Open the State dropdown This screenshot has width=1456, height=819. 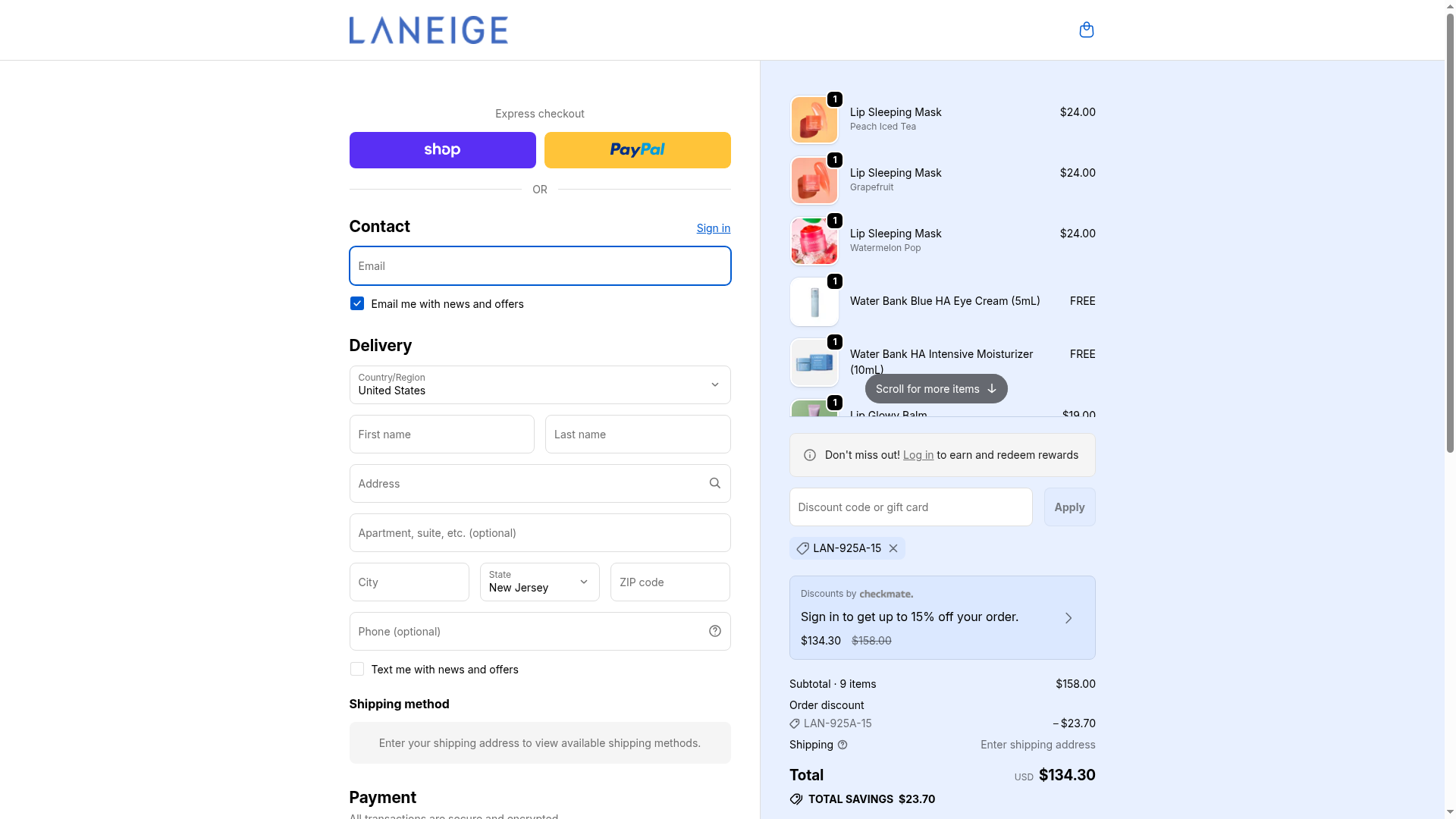click(x=539, y=582)
